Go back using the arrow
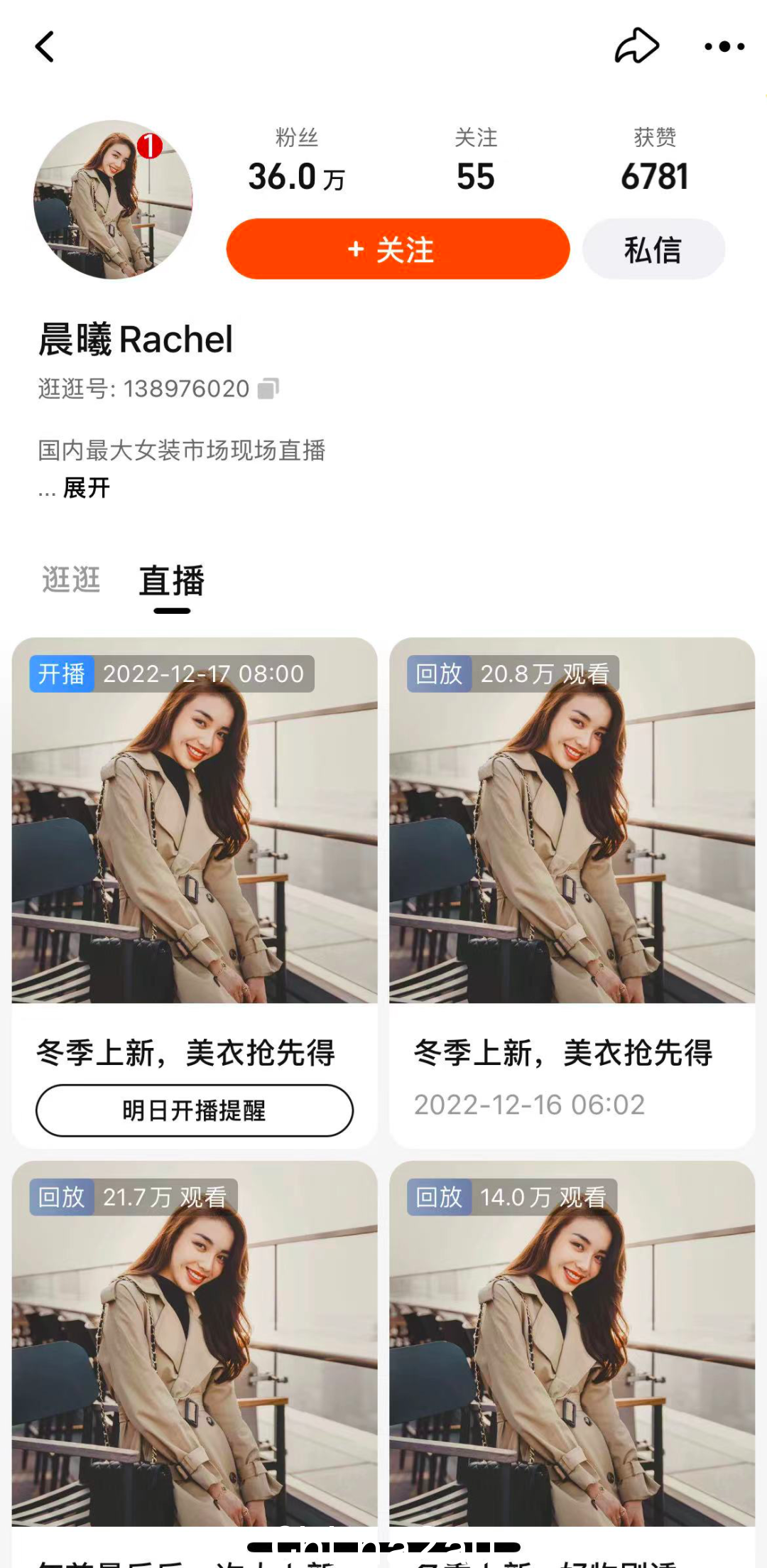 click(45, 47)
